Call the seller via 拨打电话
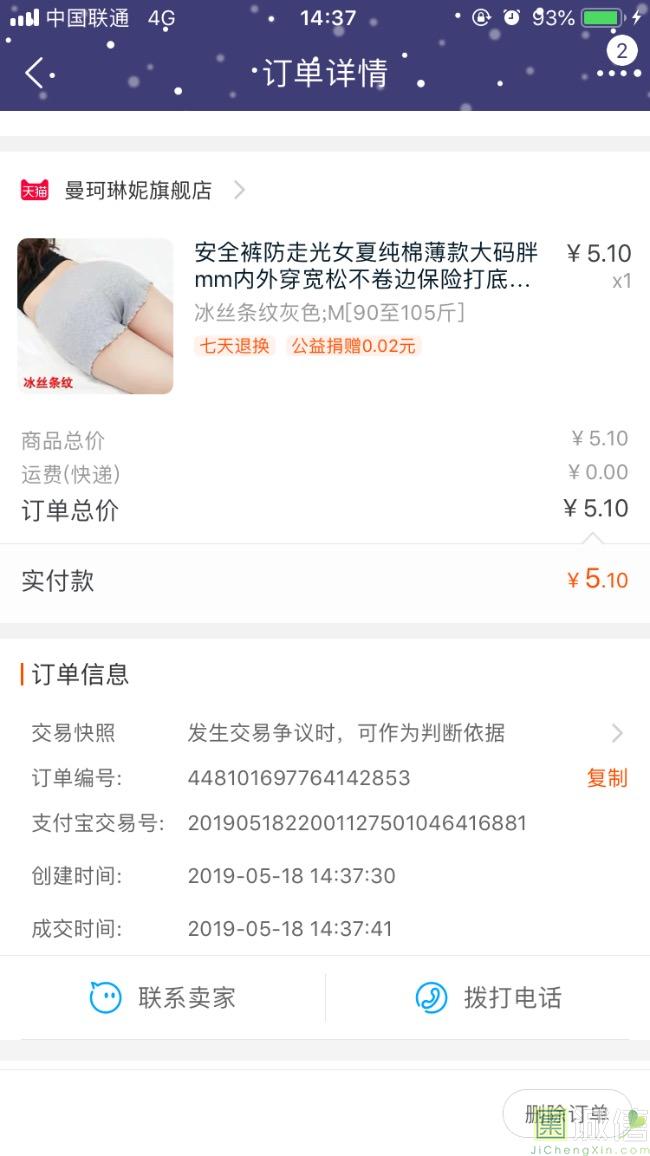650x1156 pixels. (488, 997)
